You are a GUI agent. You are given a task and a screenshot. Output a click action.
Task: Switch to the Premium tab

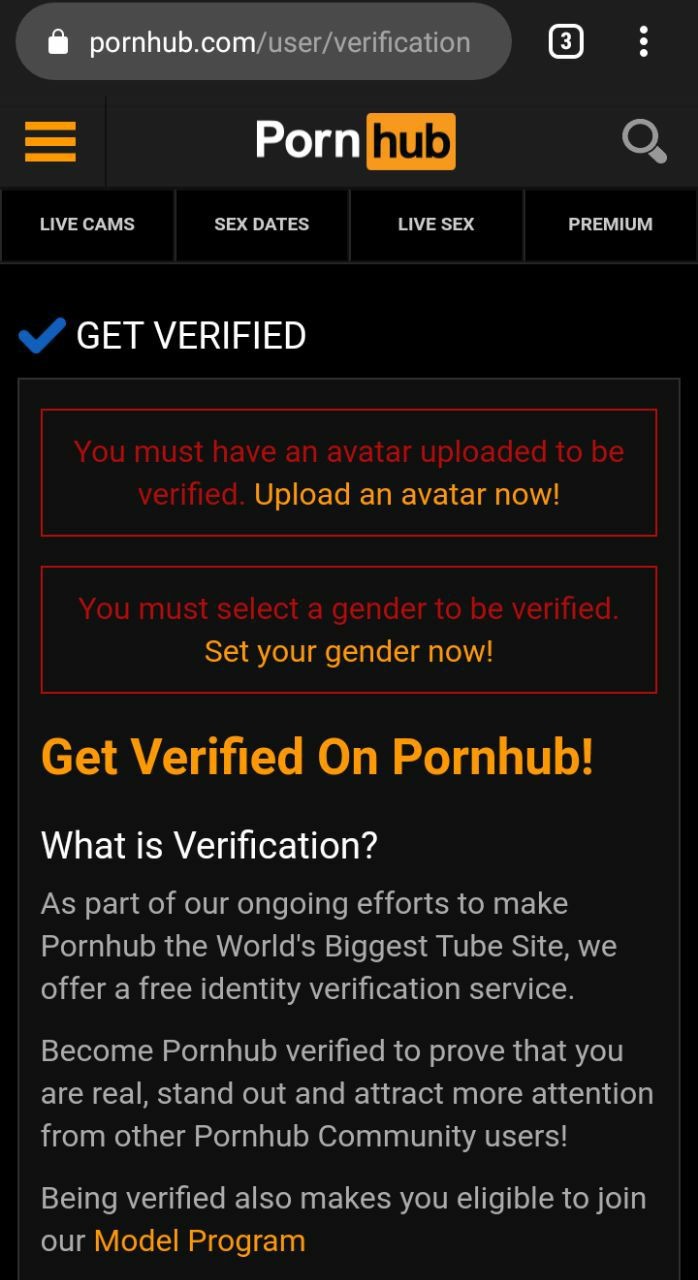610,225
